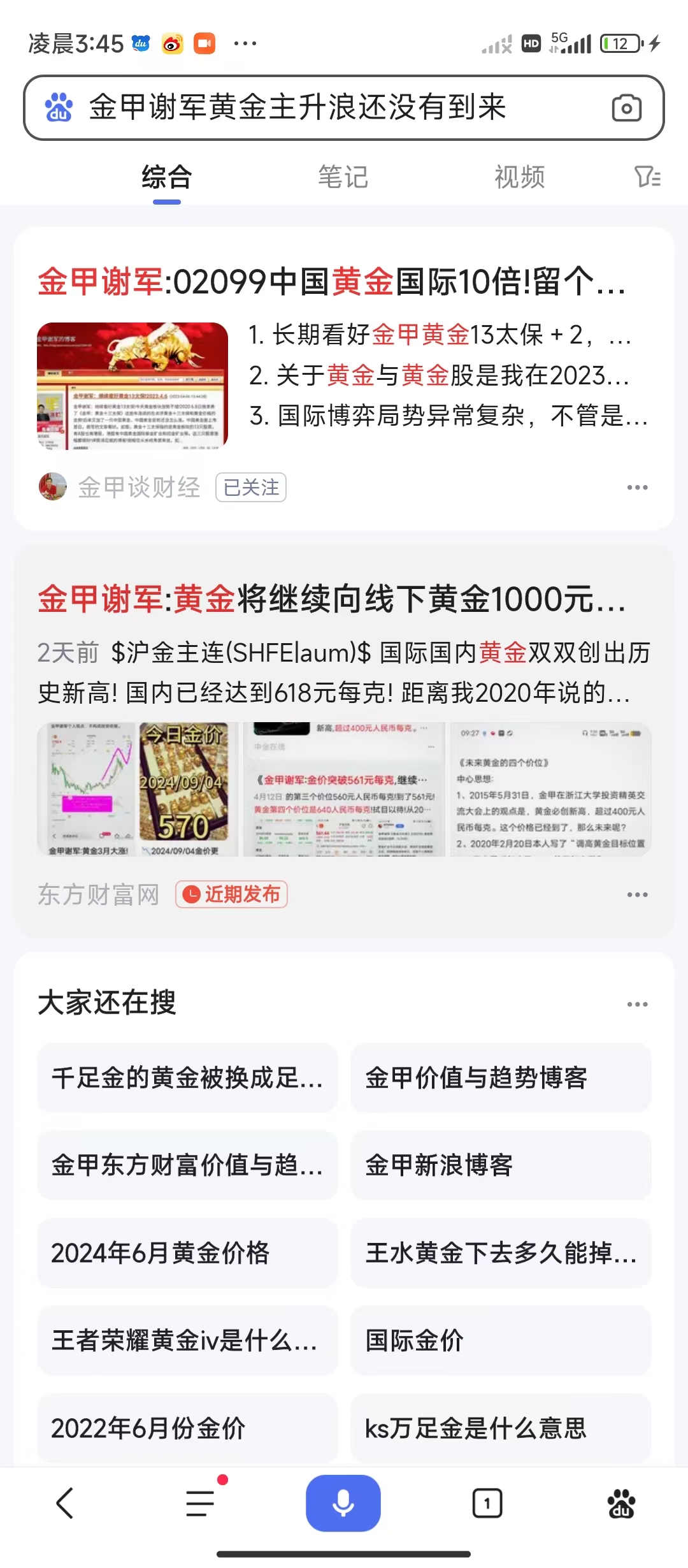Go back to the previous page
This screenshot has height=1568, width=688.
point(65,1503)
